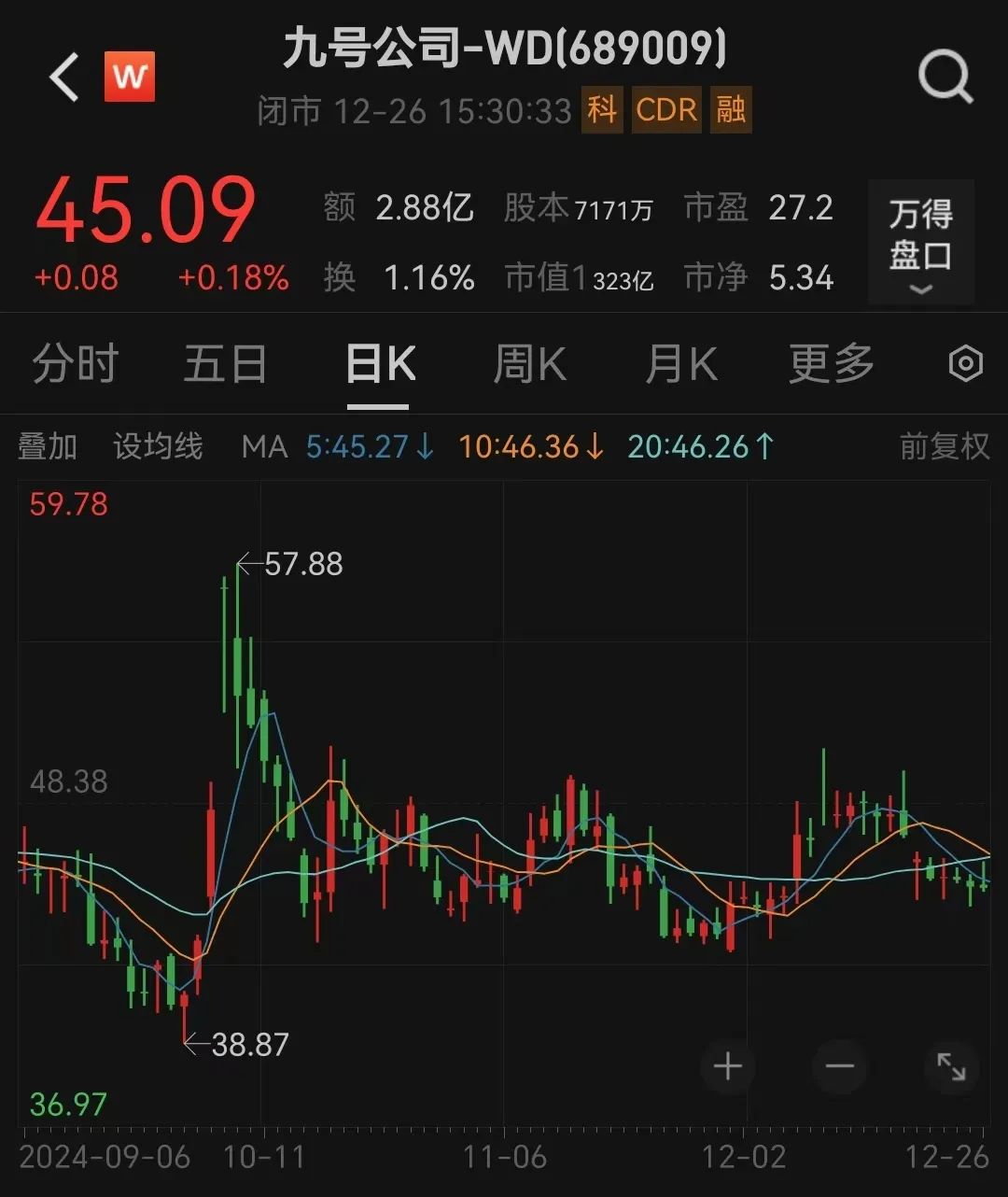Open 设均线 moving average settings
Viewport: 1008px width, 1197px height.
(x=158, y=446)
